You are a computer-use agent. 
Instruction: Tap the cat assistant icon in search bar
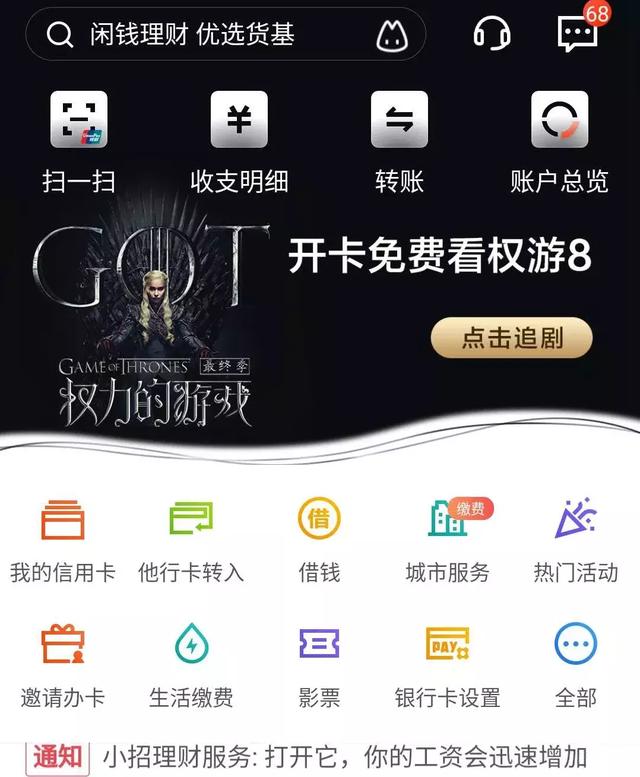point(391,36)
